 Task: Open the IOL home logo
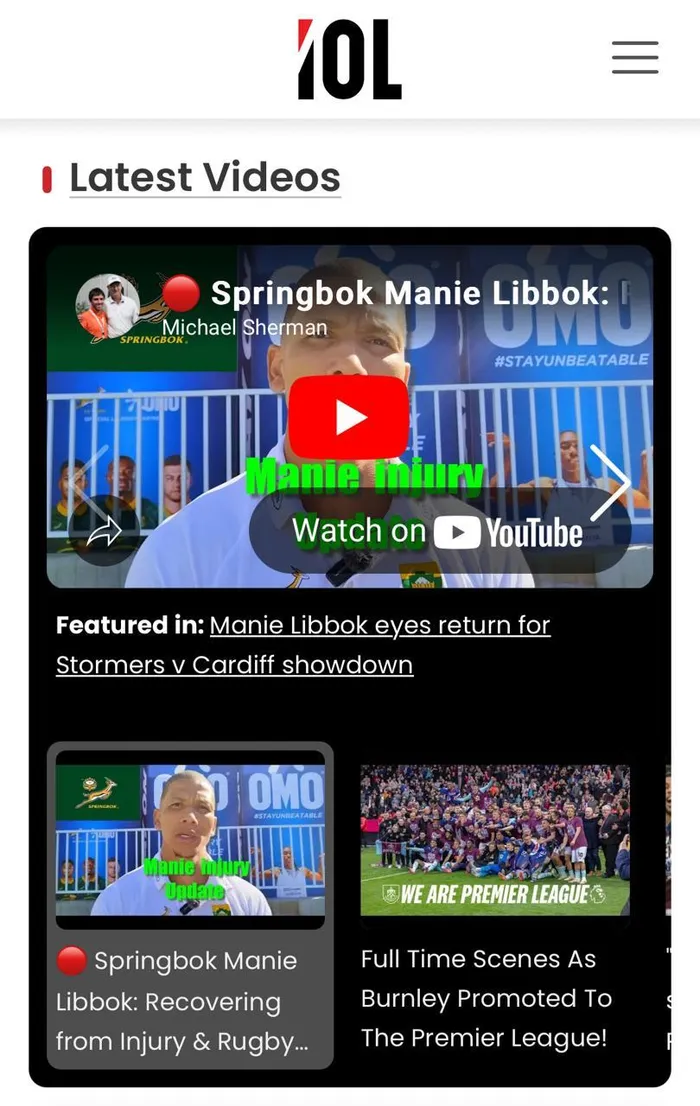click(349, 60)
